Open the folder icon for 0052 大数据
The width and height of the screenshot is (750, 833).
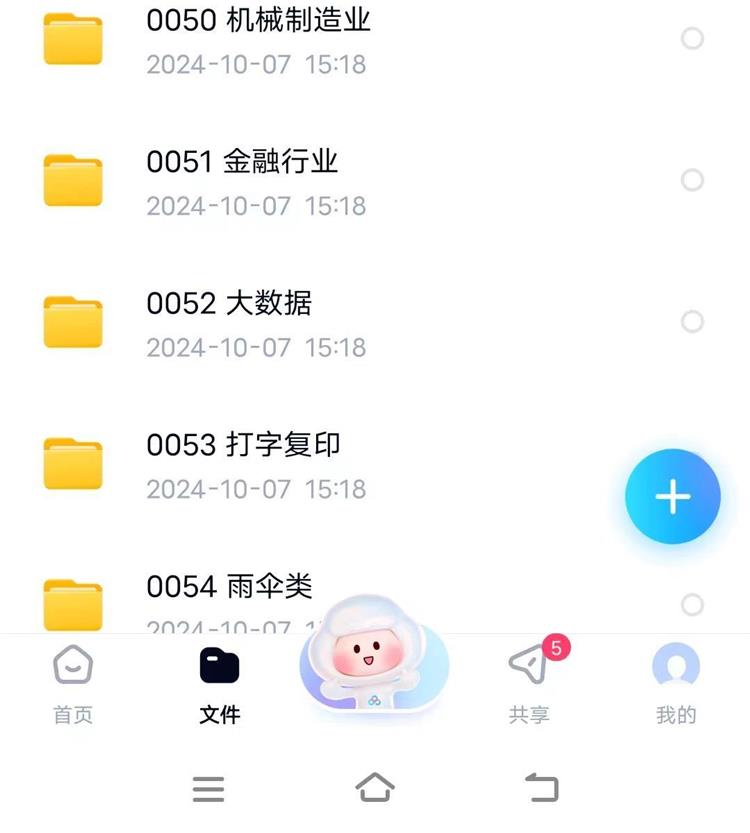71,322
